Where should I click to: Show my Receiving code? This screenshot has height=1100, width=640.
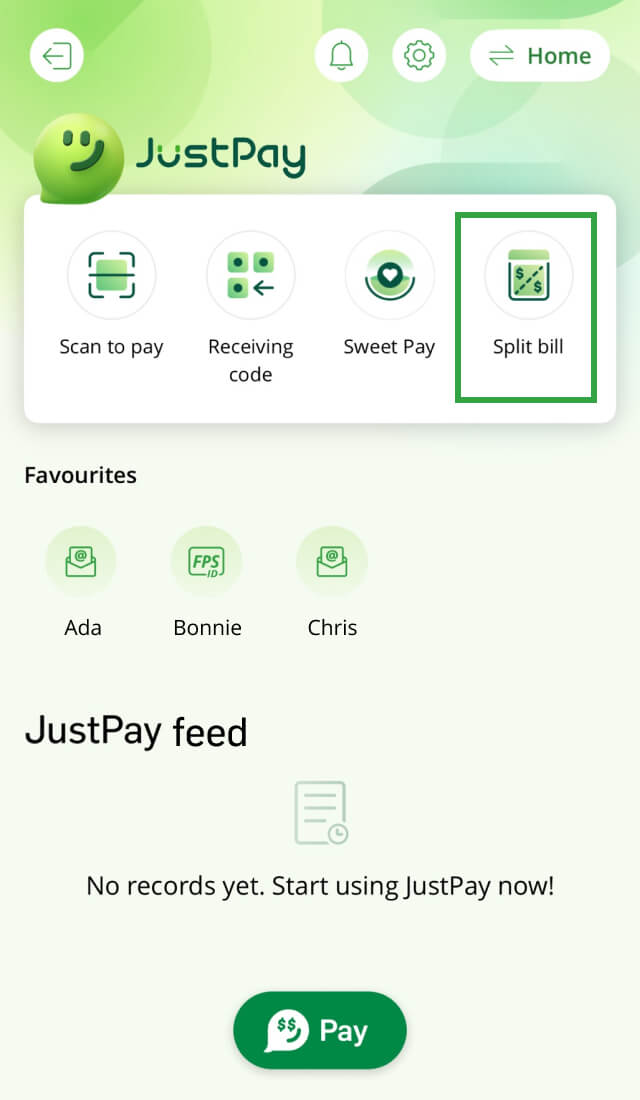click(x=250, y=276)
